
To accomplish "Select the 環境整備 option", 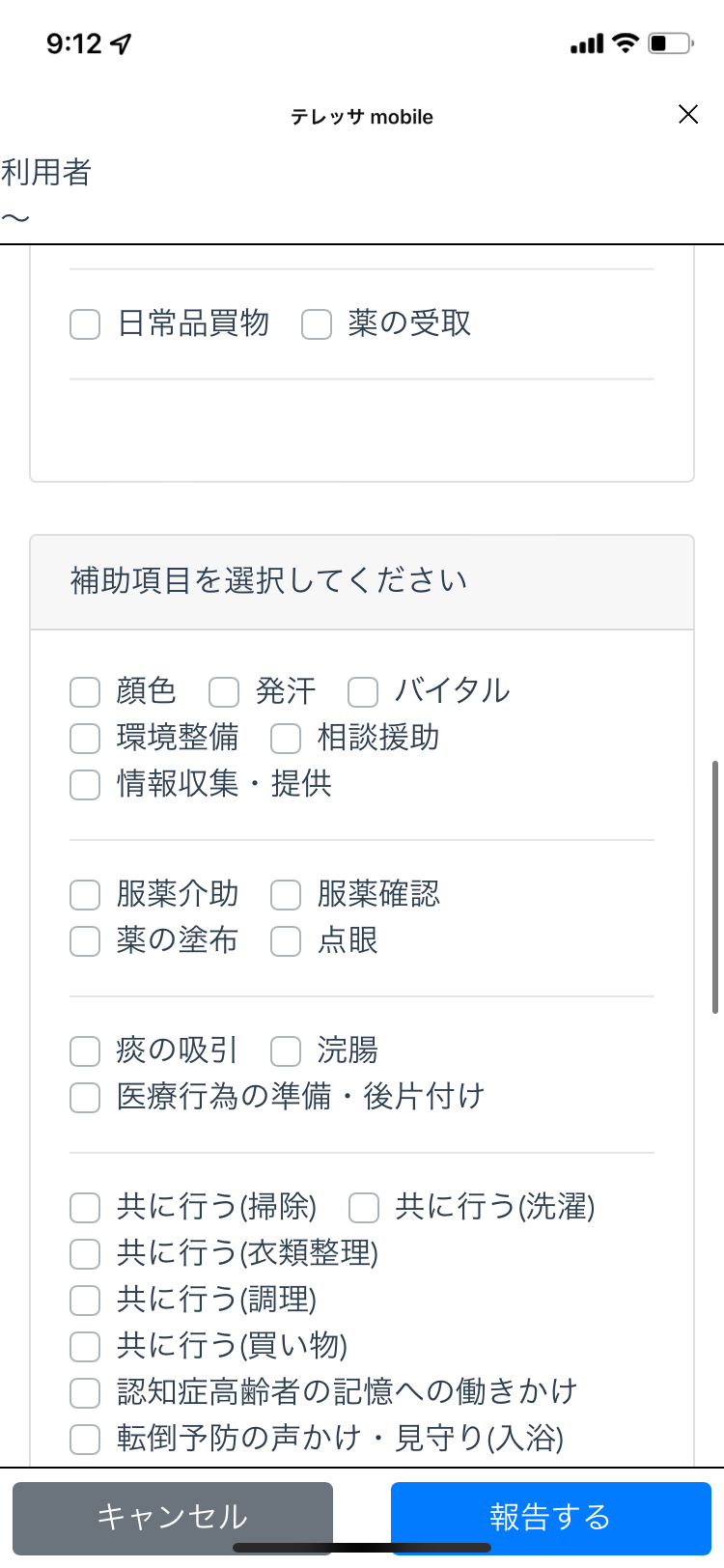I will [x=85, y=739].
